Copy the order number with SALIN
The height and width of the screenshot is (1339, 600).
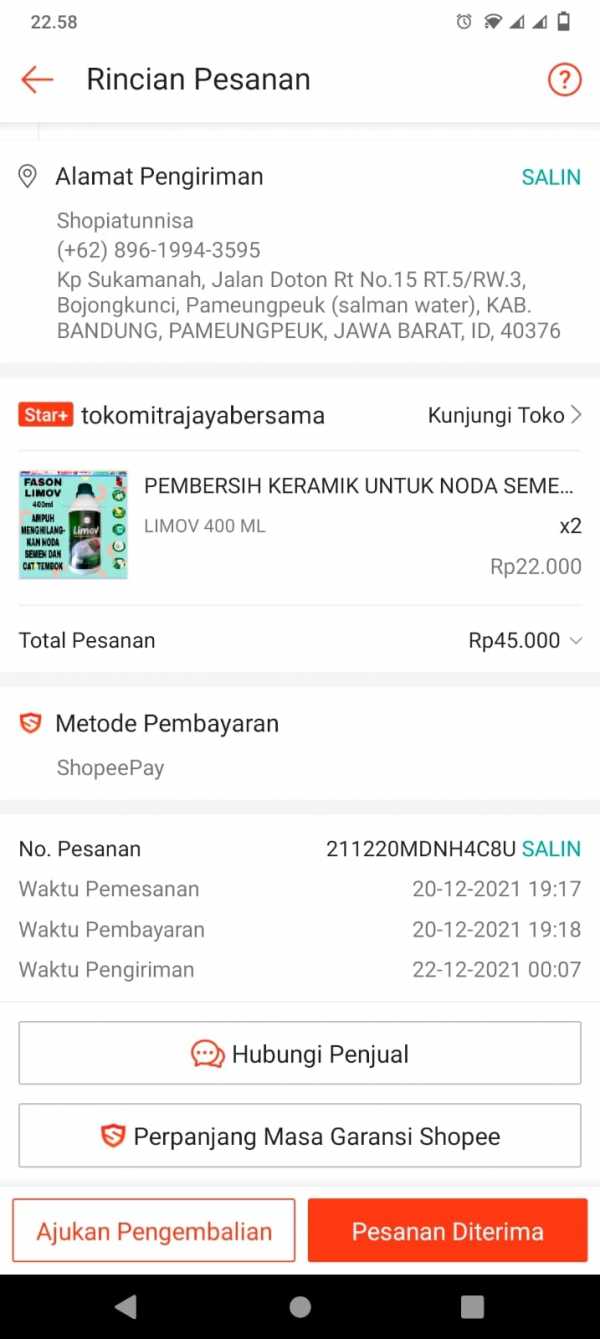tap(551, 849)
